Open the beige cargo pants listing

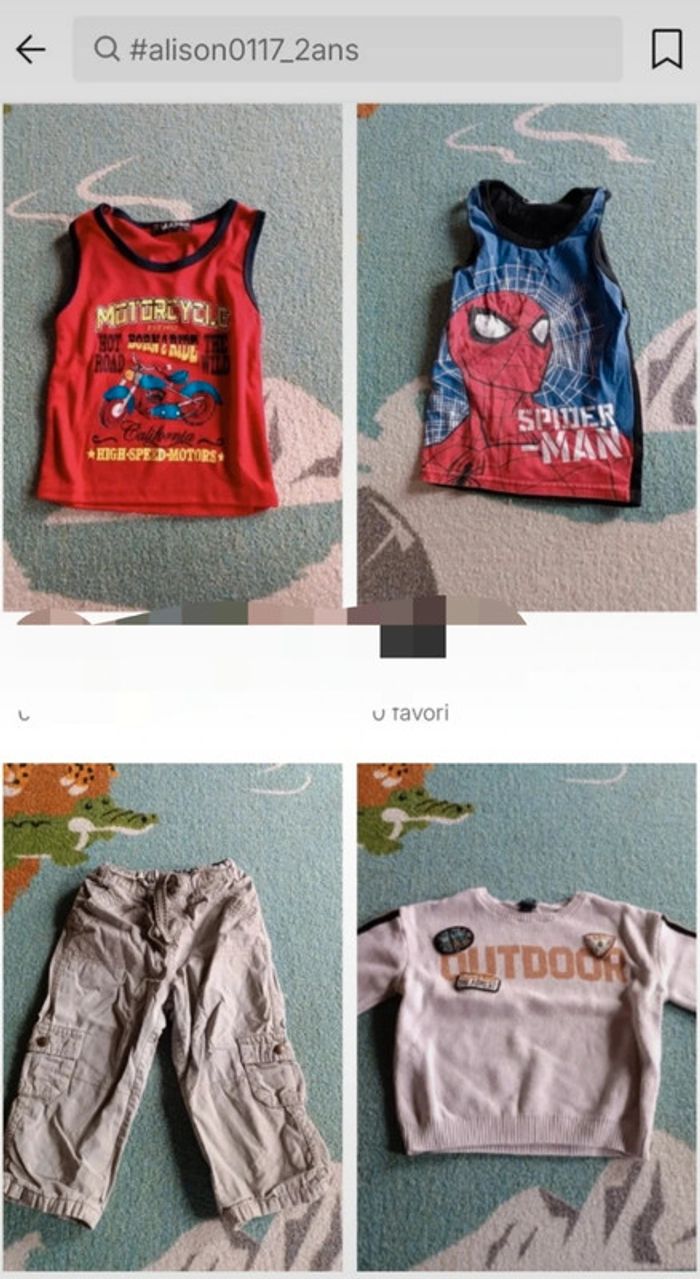point(172,1015)
